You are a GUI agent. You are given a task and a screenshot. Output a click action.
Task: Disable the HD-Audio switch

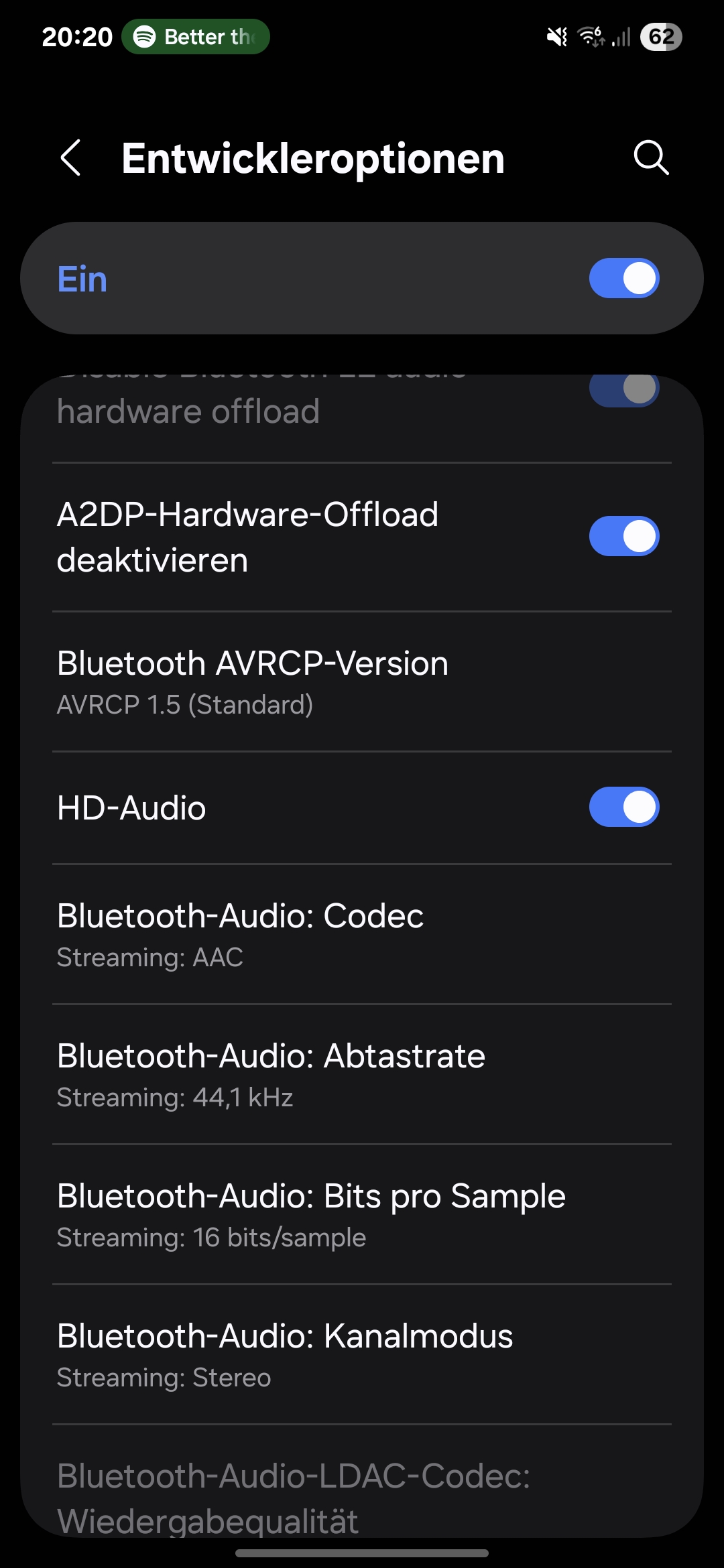623,807
